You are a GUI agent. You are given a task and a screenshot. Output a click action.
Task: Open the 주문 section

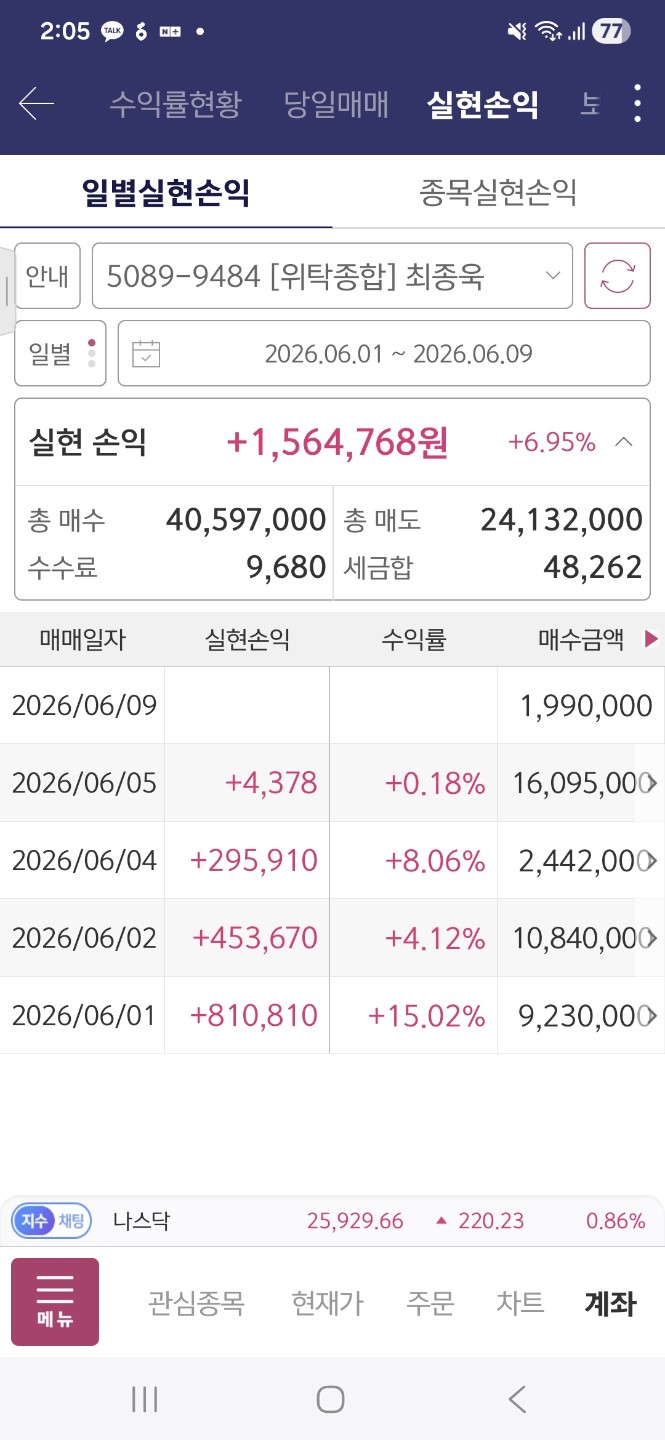pyautogui.click(x=430, y=1303)
